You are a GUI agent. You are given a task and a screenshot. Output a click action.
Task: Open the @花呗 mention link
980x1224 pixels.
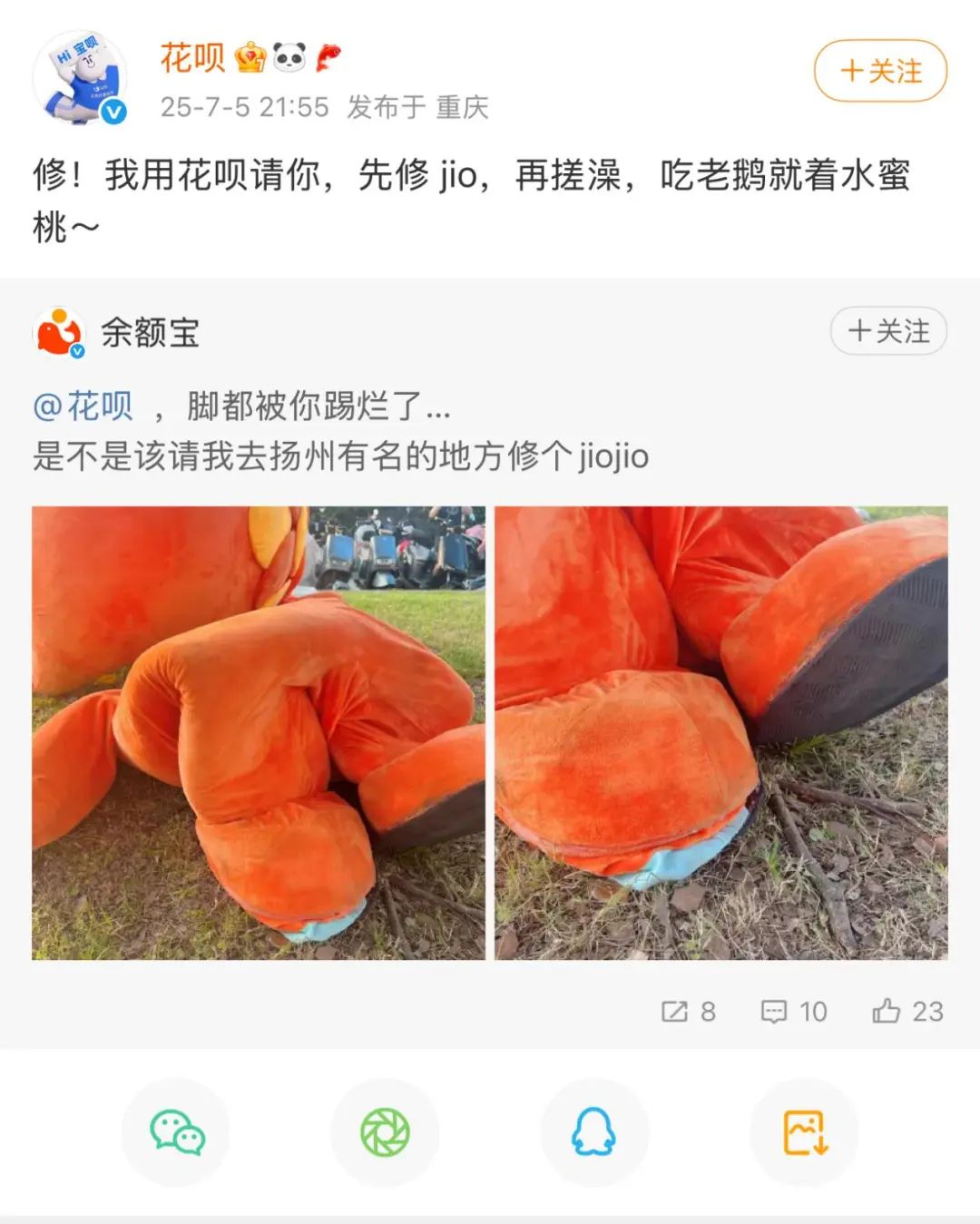pos(83,406)
